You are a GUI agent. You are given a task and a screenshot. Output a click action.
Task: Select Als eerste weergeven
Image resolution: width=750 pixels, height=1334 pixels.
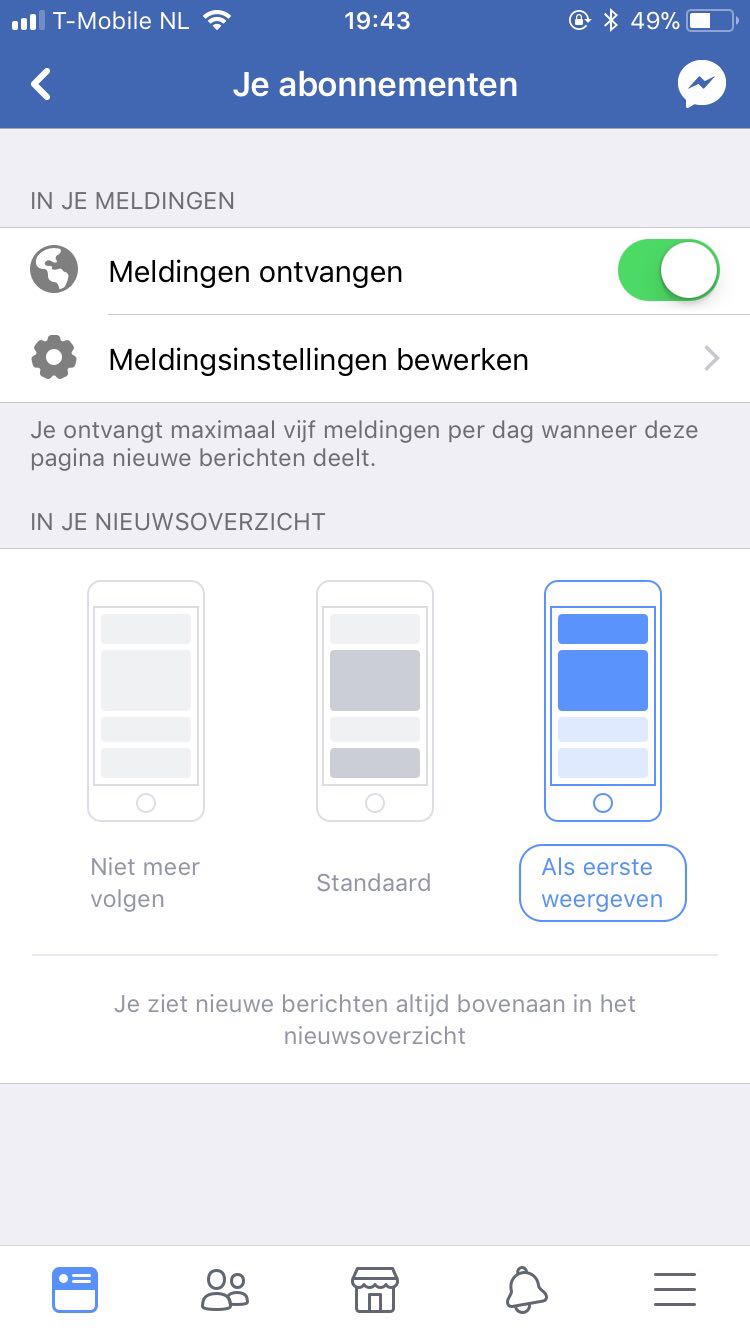coord(603,750)
